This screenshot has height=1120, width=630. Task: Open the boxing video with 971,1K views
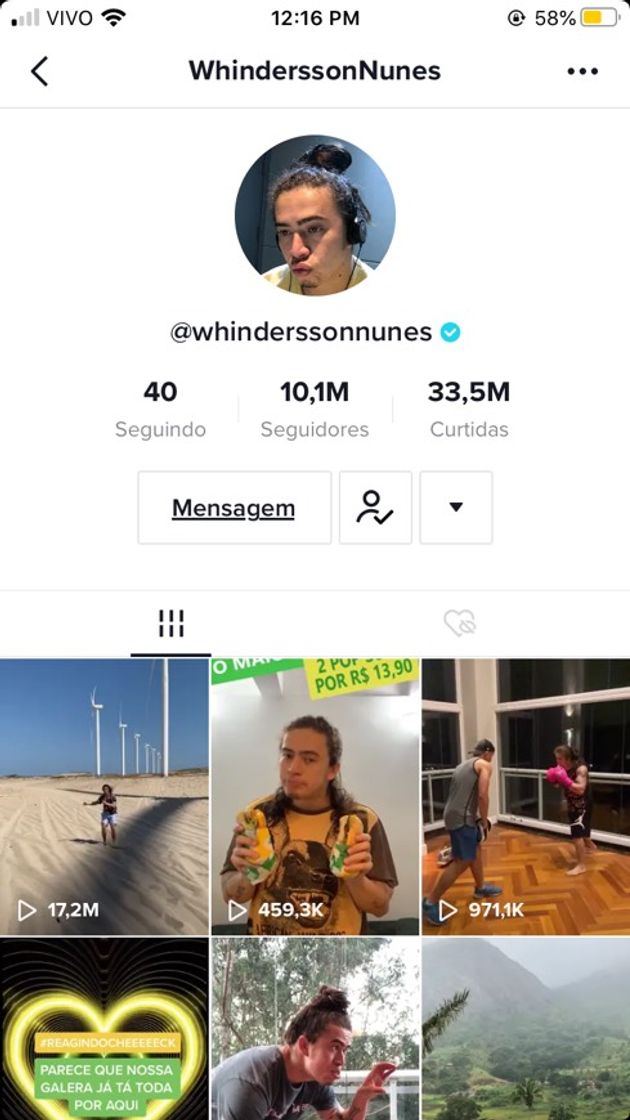pyautogui.click(x=525, y=795)
